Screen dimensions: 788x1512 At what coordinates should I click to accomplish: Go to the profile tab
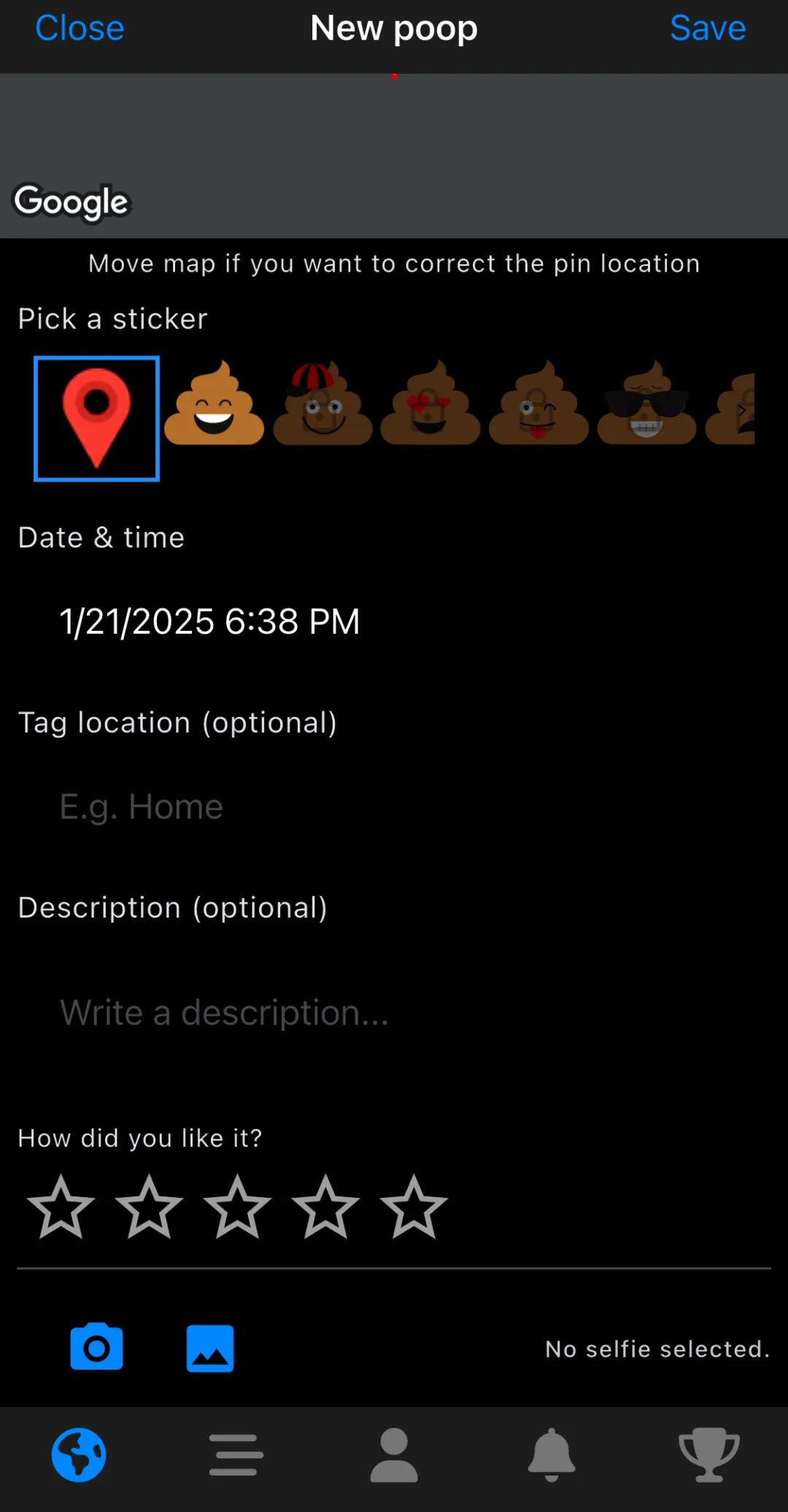point(394,1455)
